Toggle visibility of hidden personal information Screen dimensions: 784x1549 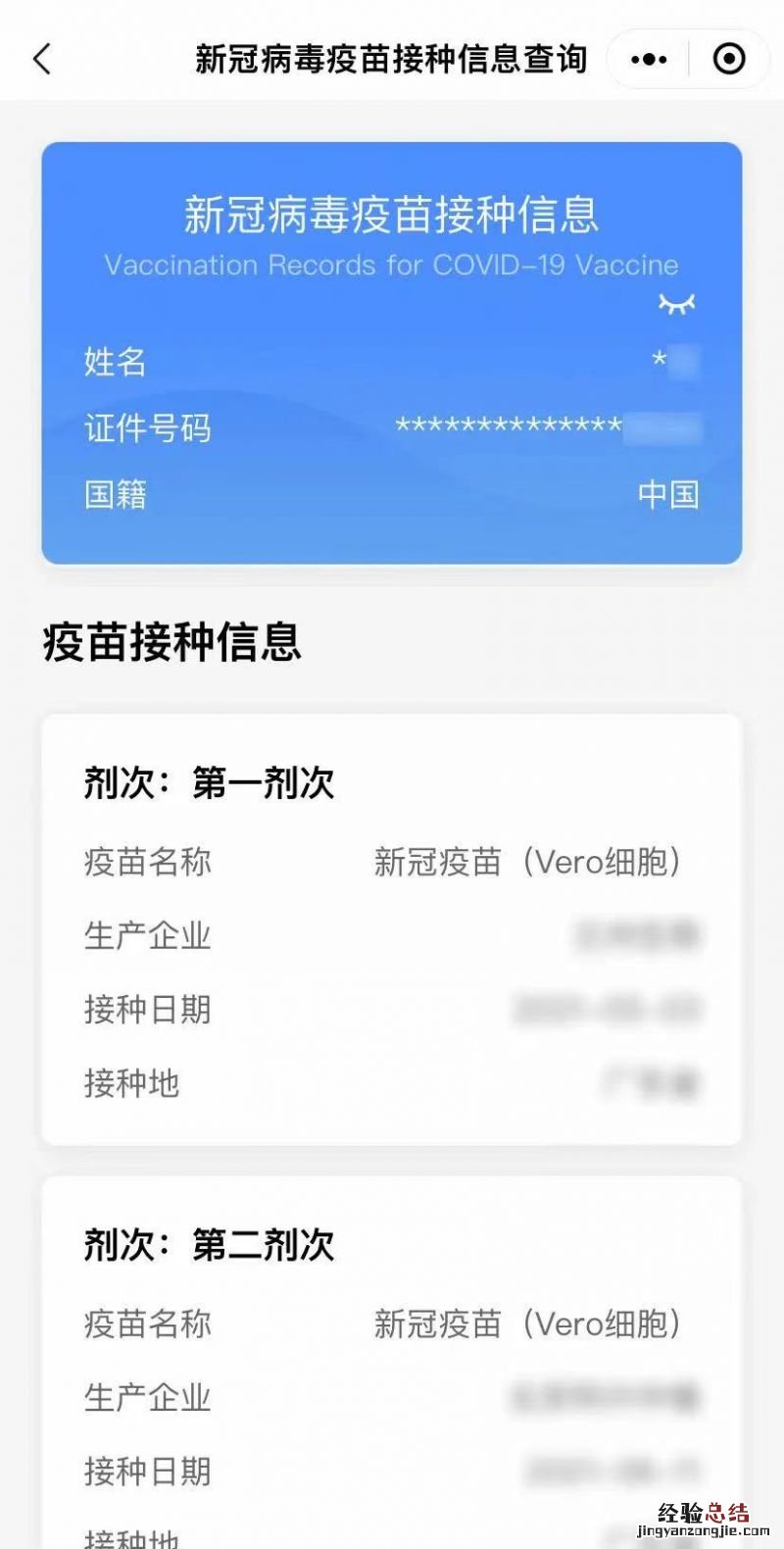point(676,304)
